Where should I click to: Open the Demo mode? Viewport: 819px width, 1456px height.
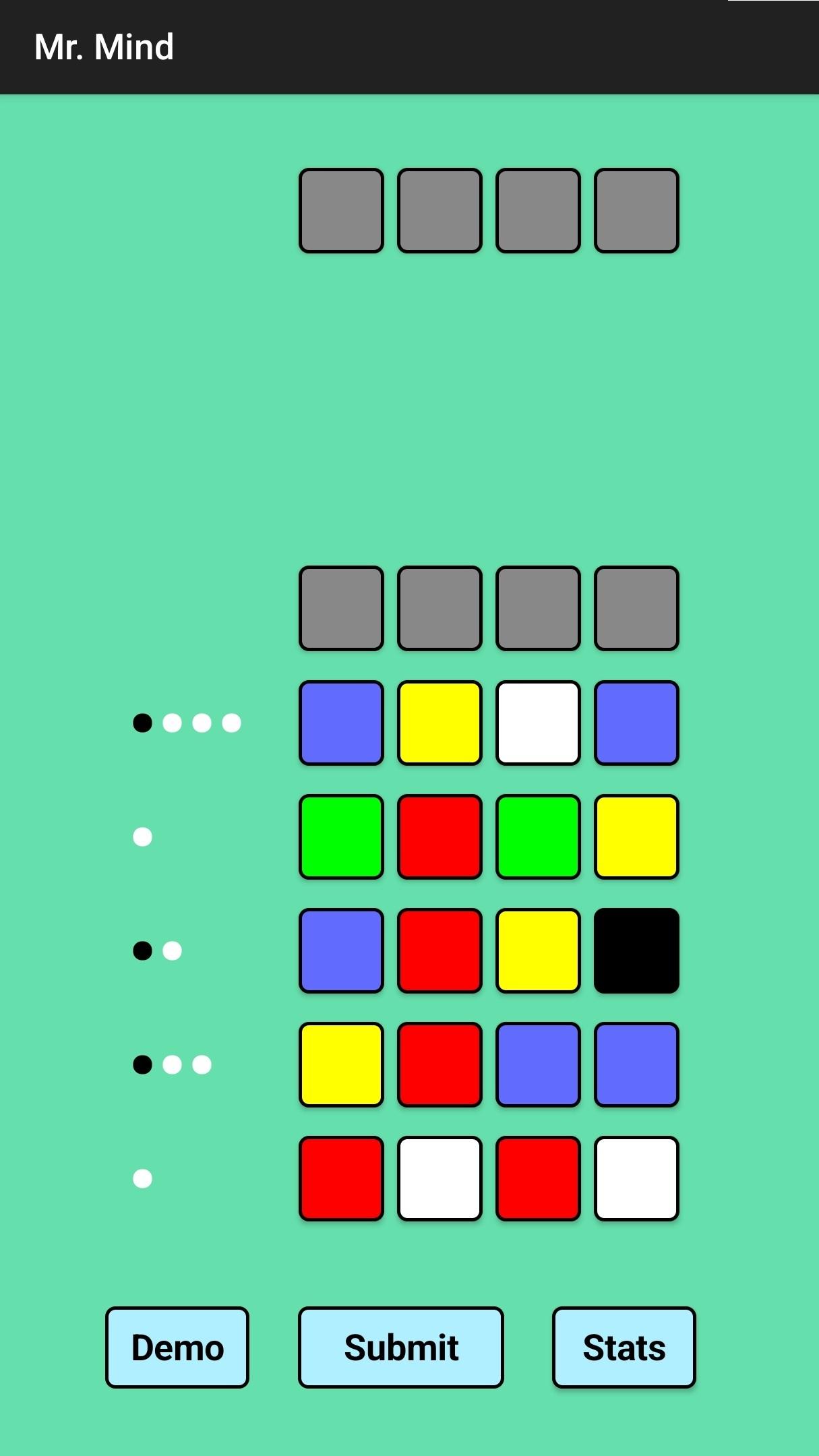(177, 1347)
